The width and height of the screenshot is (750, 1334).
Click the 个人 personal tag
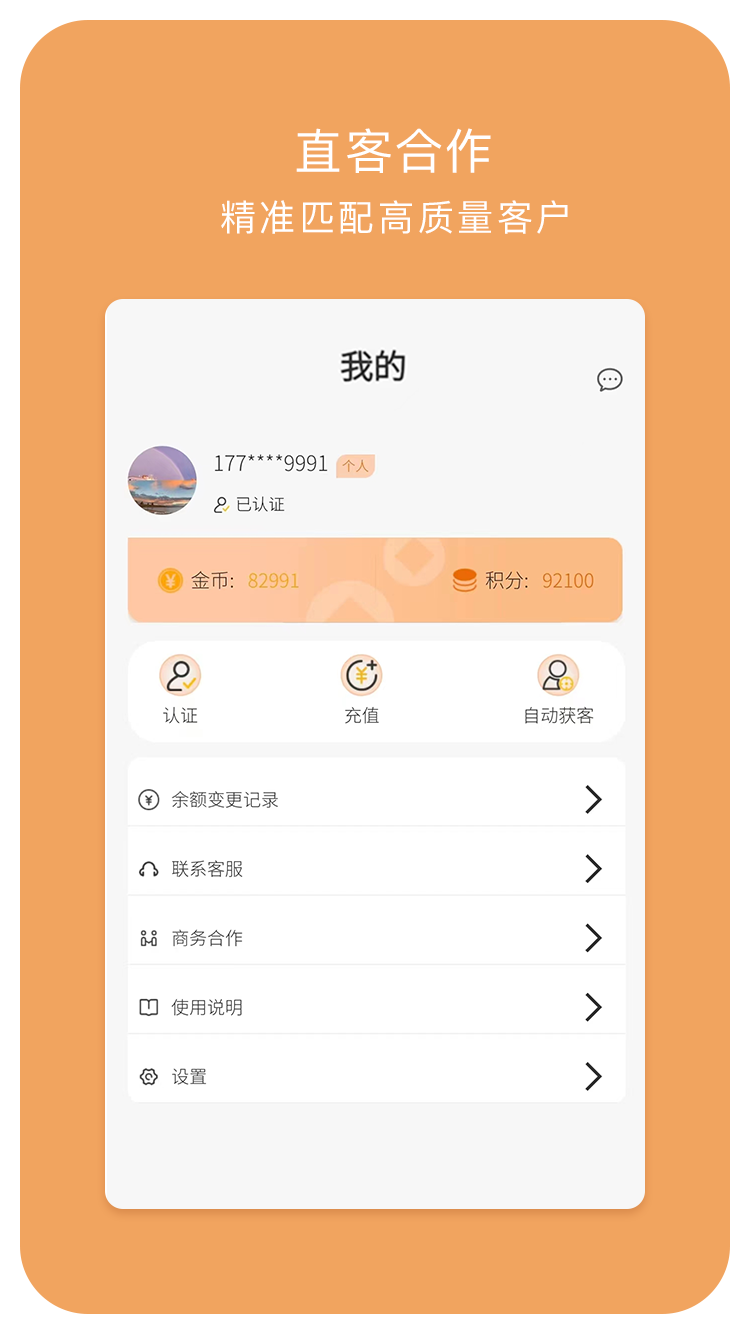point(356,465)
